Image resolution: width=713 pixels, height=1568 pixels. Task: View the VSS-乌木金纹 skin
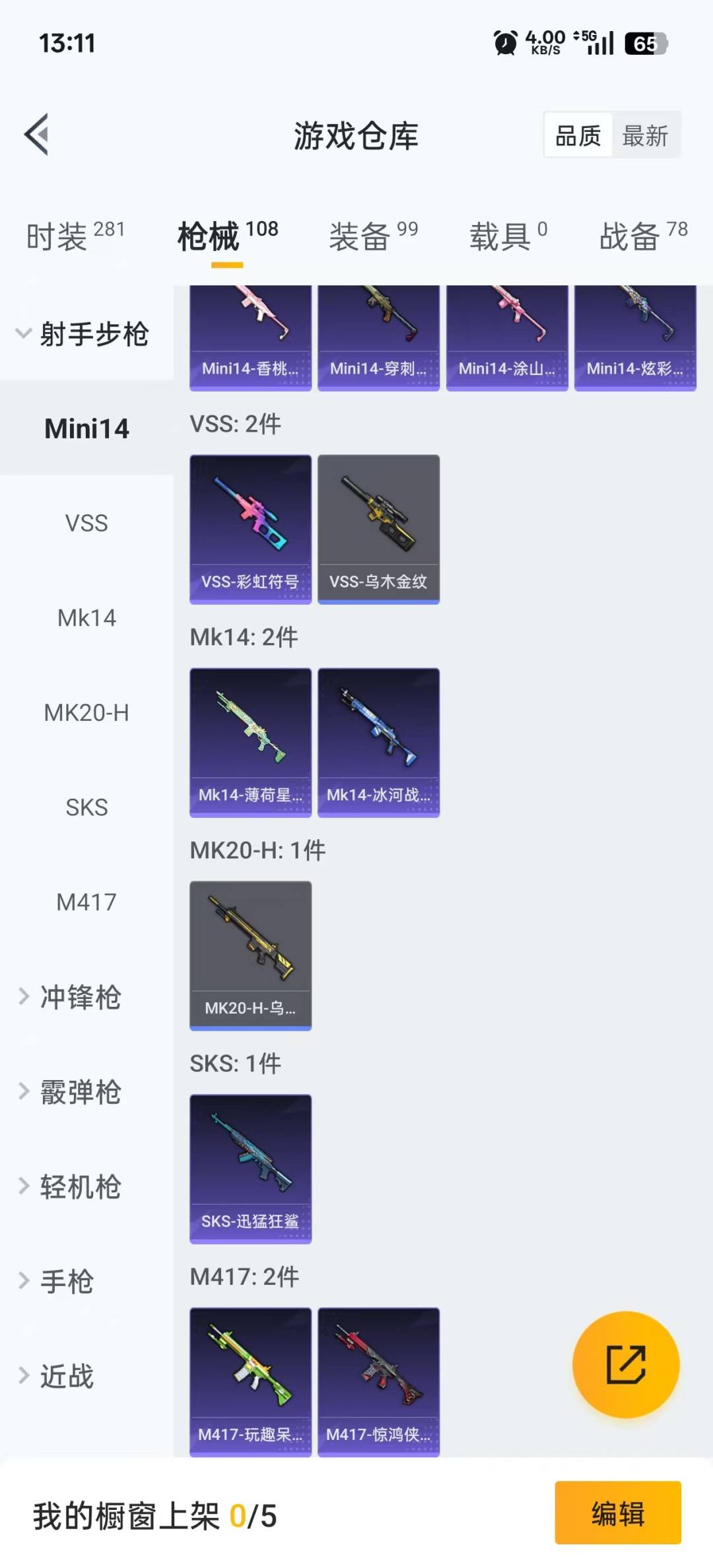[x=378, y=529]
